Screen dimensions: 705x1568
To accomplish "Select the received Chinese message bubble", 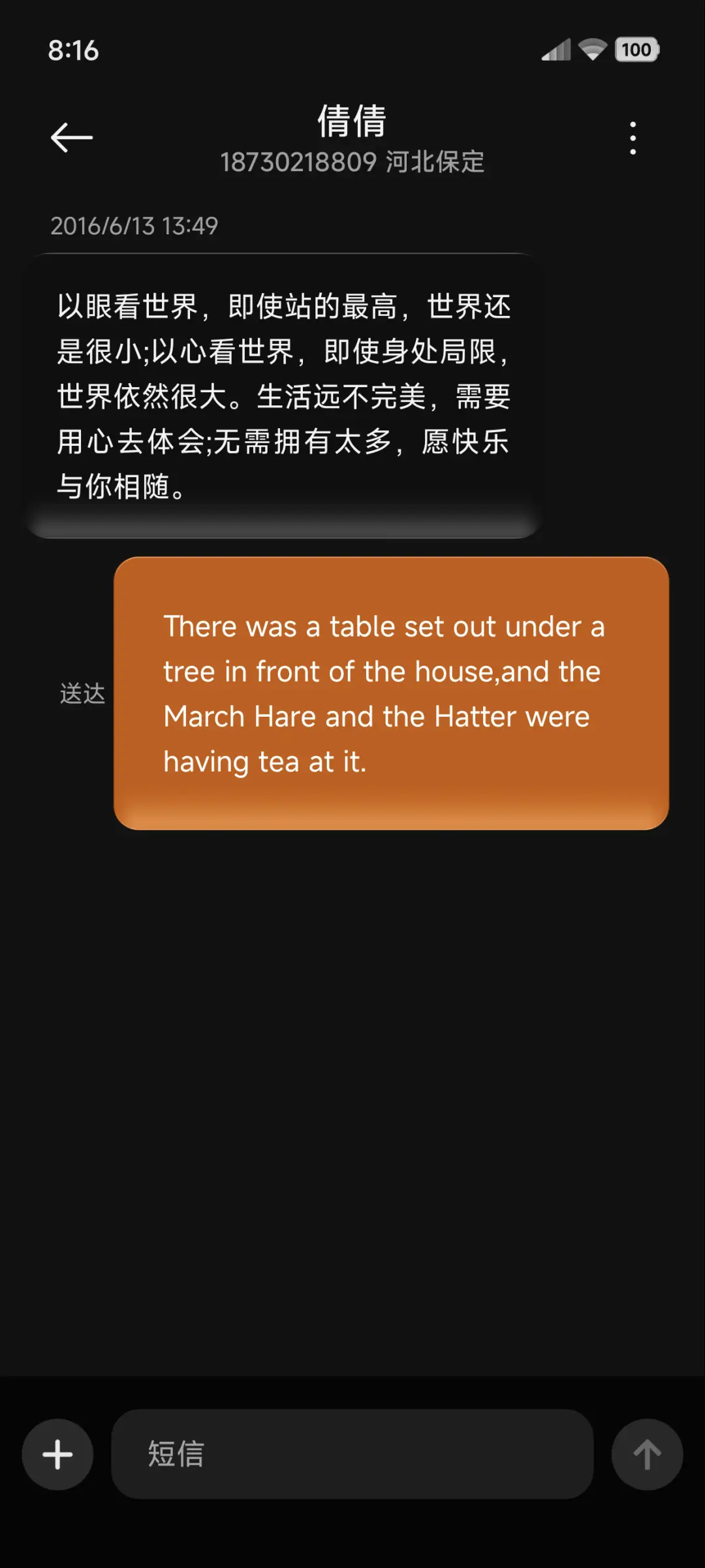I will [284, 392].
